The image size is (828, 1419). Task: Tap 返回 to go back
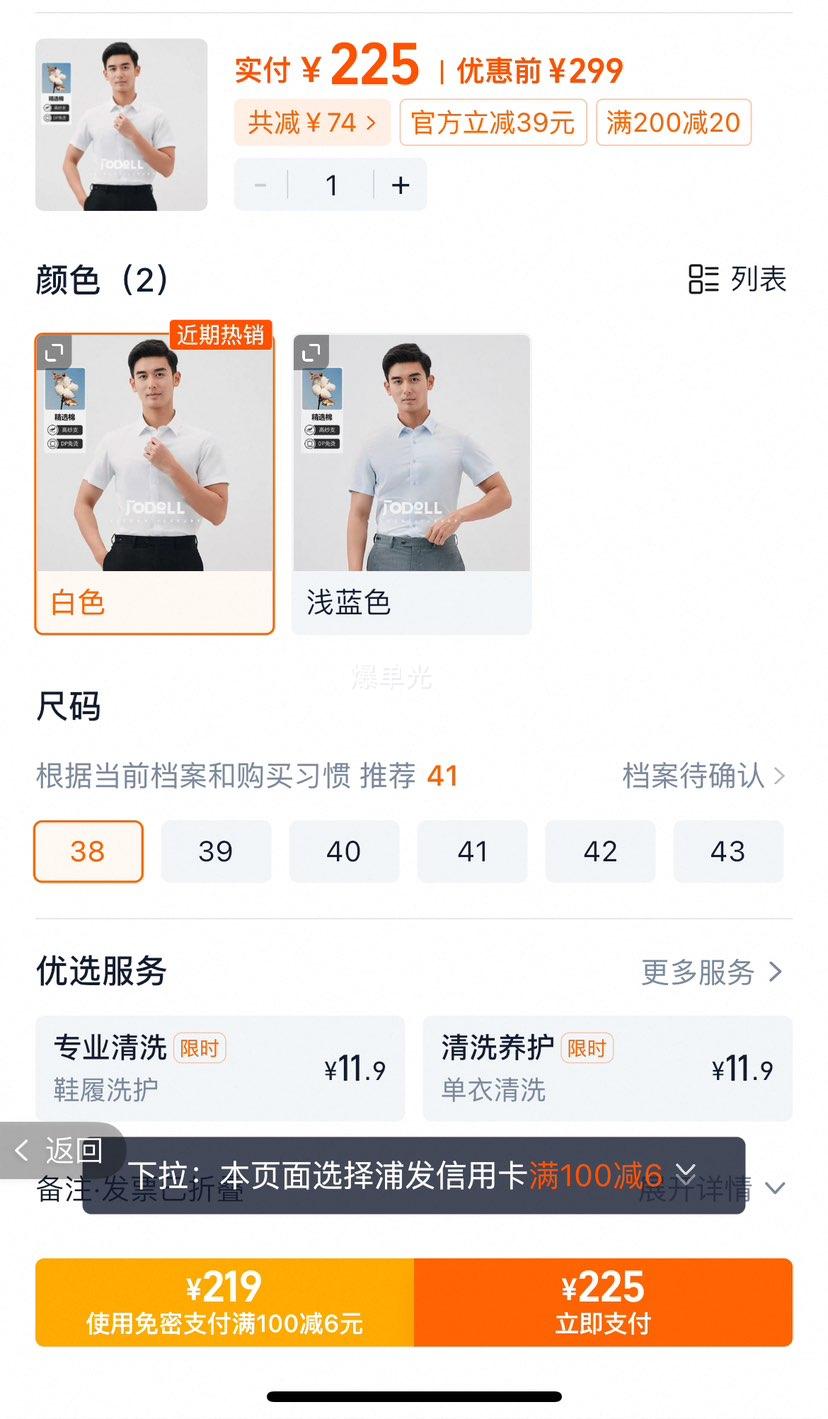click(x=60, y=1150)
